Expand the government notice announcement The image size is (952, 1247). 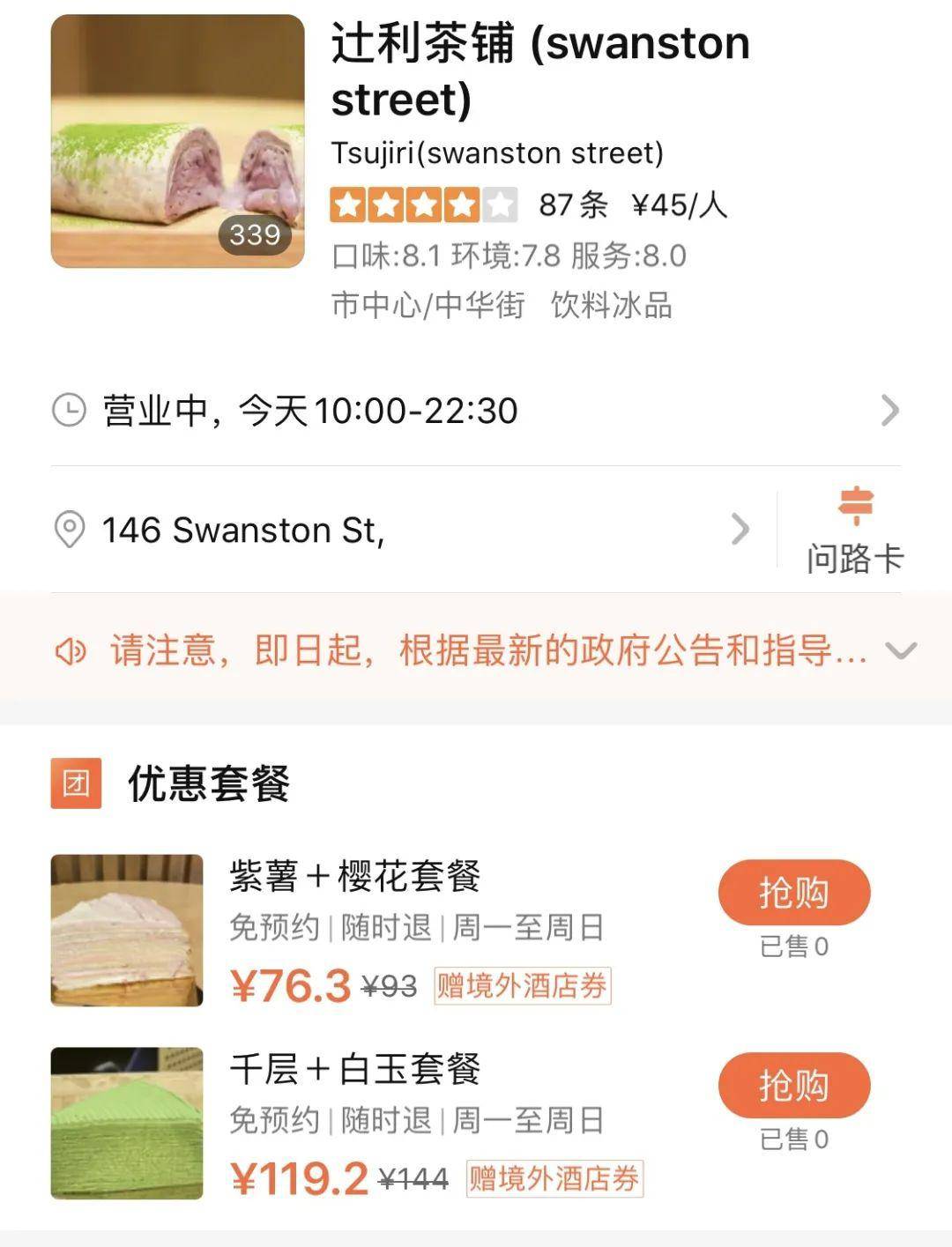point(901,651)
